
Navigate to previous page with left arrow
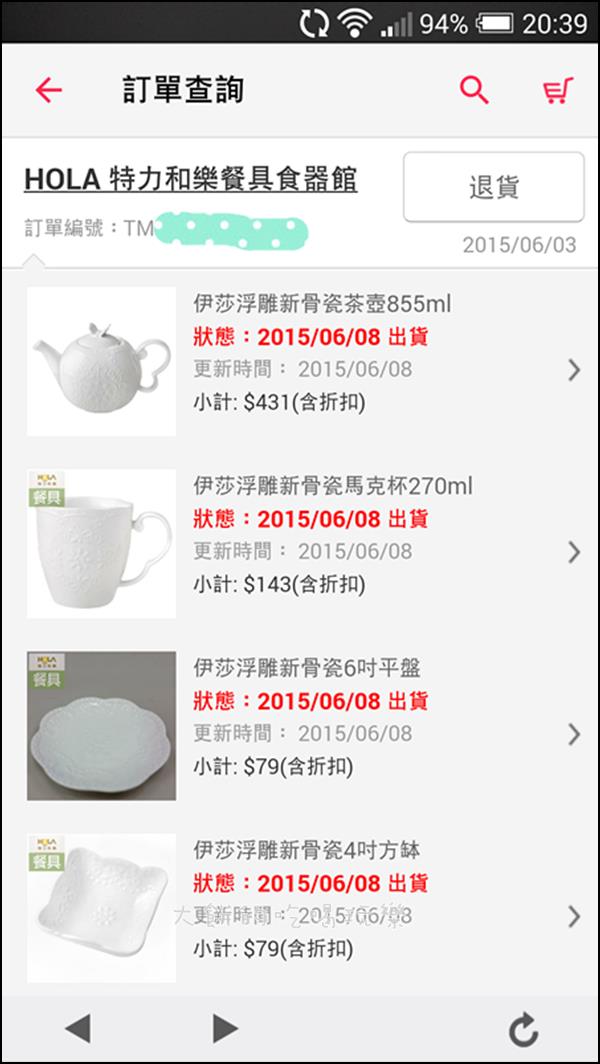click(77, 1028)
